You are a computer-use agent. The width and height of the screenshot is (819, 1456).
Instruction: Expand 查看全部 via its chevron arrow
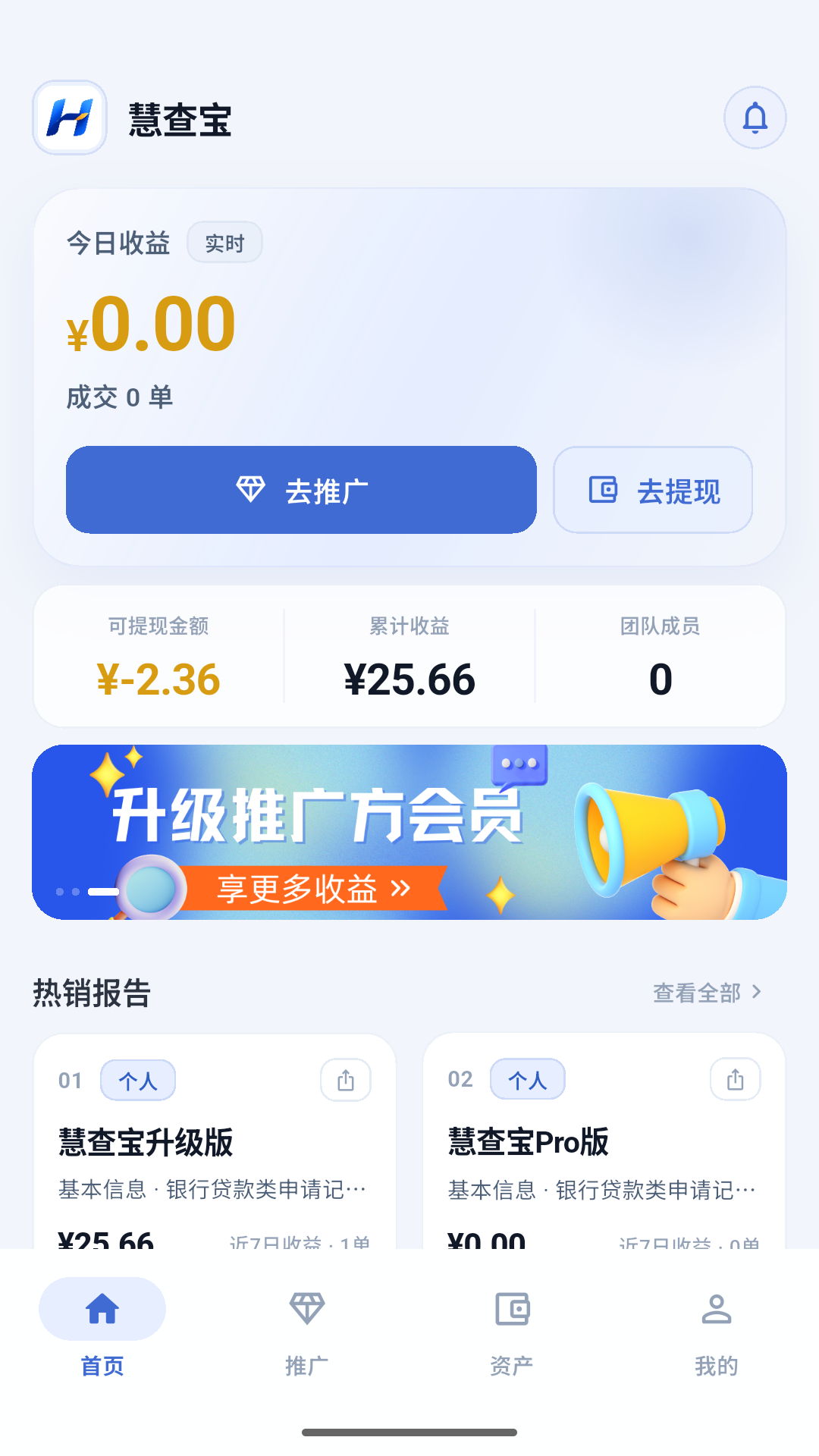click(x=758, y=991)
